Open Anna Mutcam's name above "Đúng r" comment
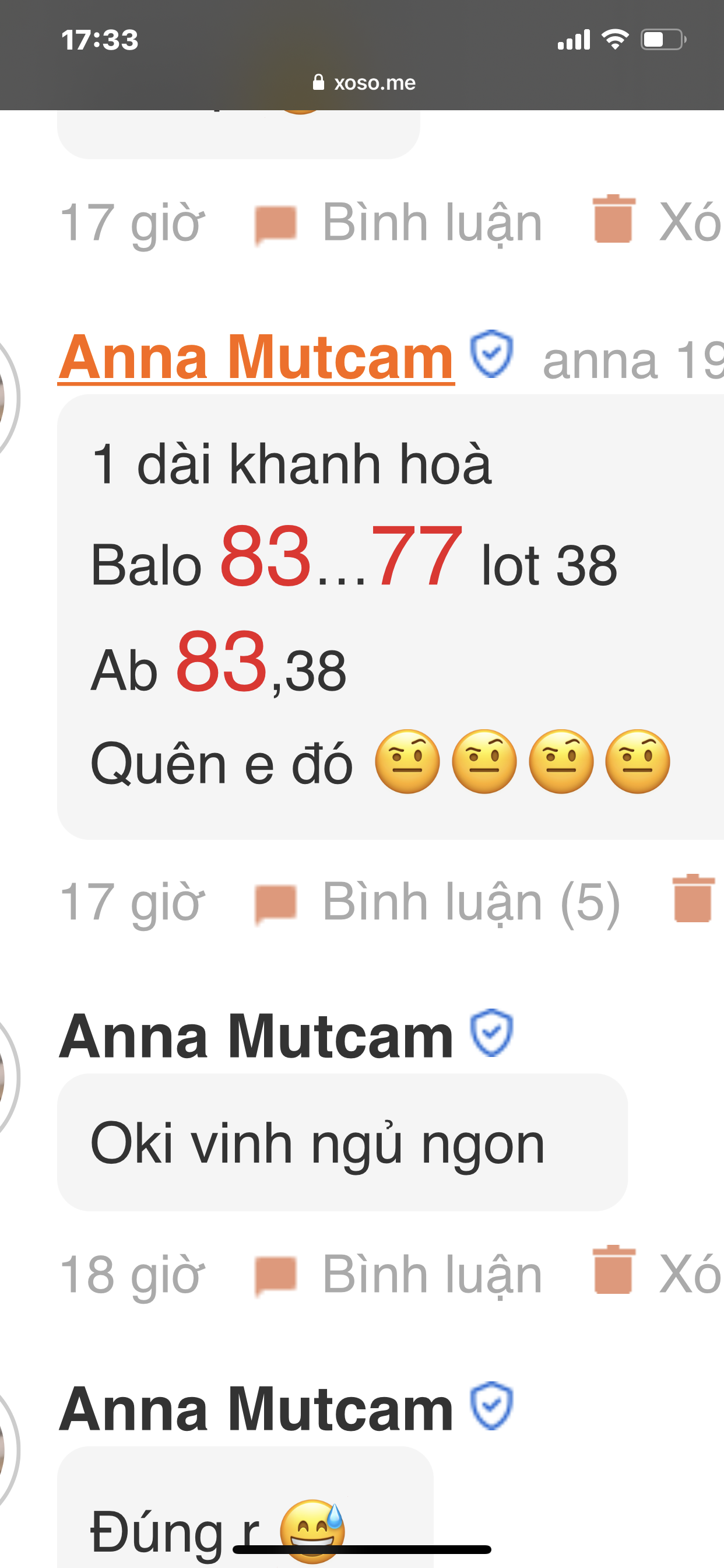Image resolution: width=724 pixels, height=1568 pixels. pyautogui.click(x=256, y=1409)
